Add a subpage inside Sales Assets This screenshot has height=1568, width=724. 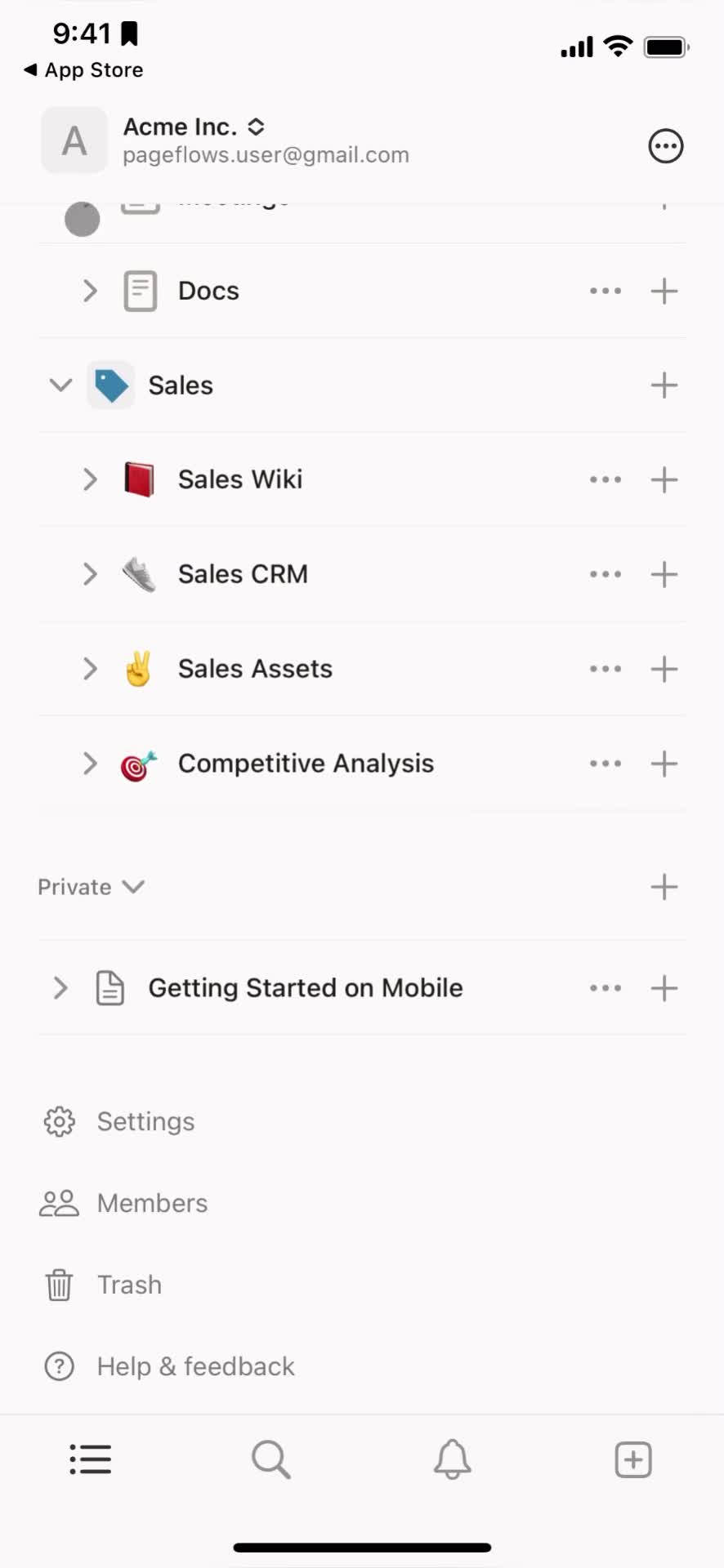tap(664, 668)
